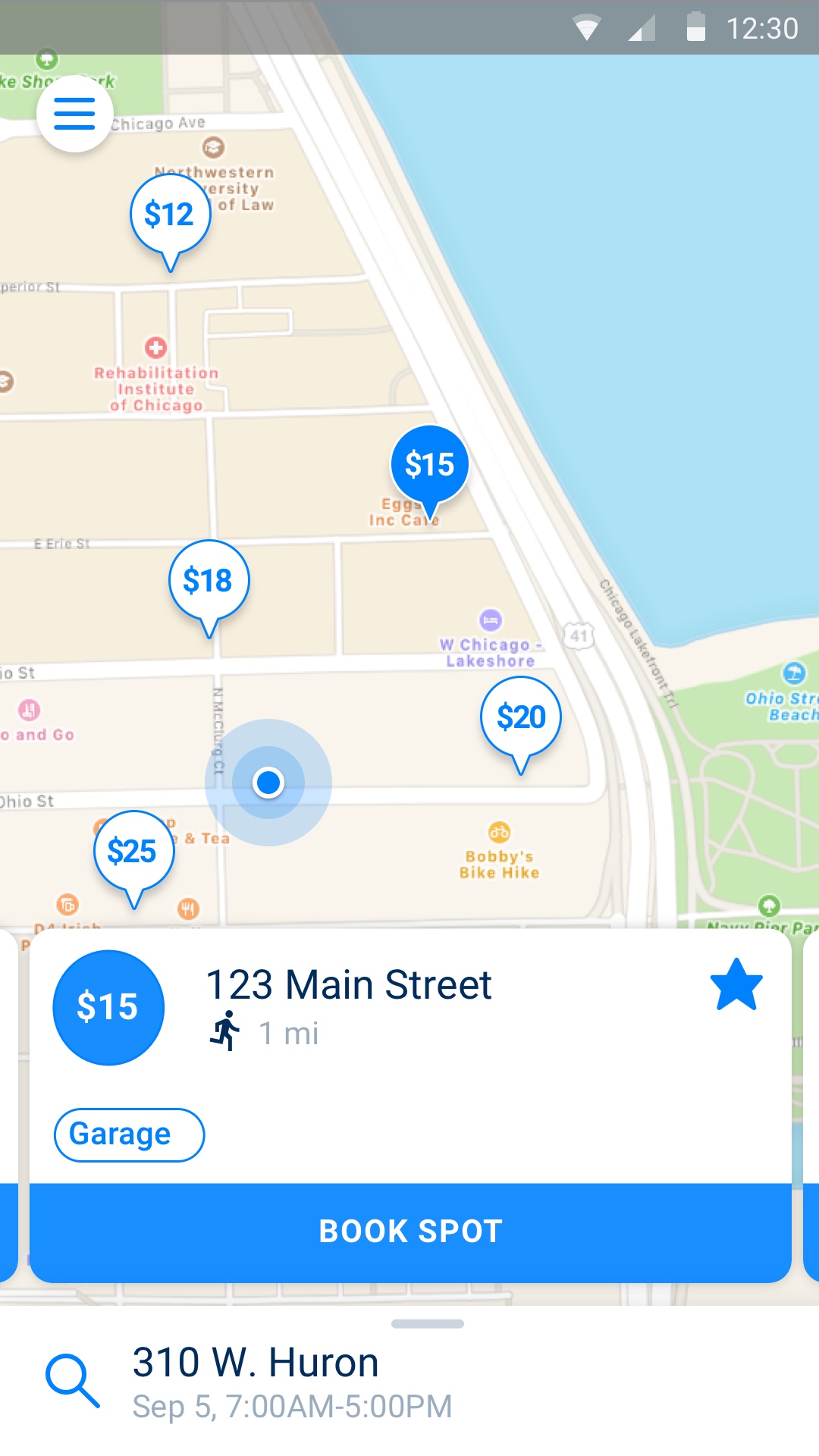Select the $12 parking pin on map
This screenshot has height=1456, width=819.
[170, 215]
